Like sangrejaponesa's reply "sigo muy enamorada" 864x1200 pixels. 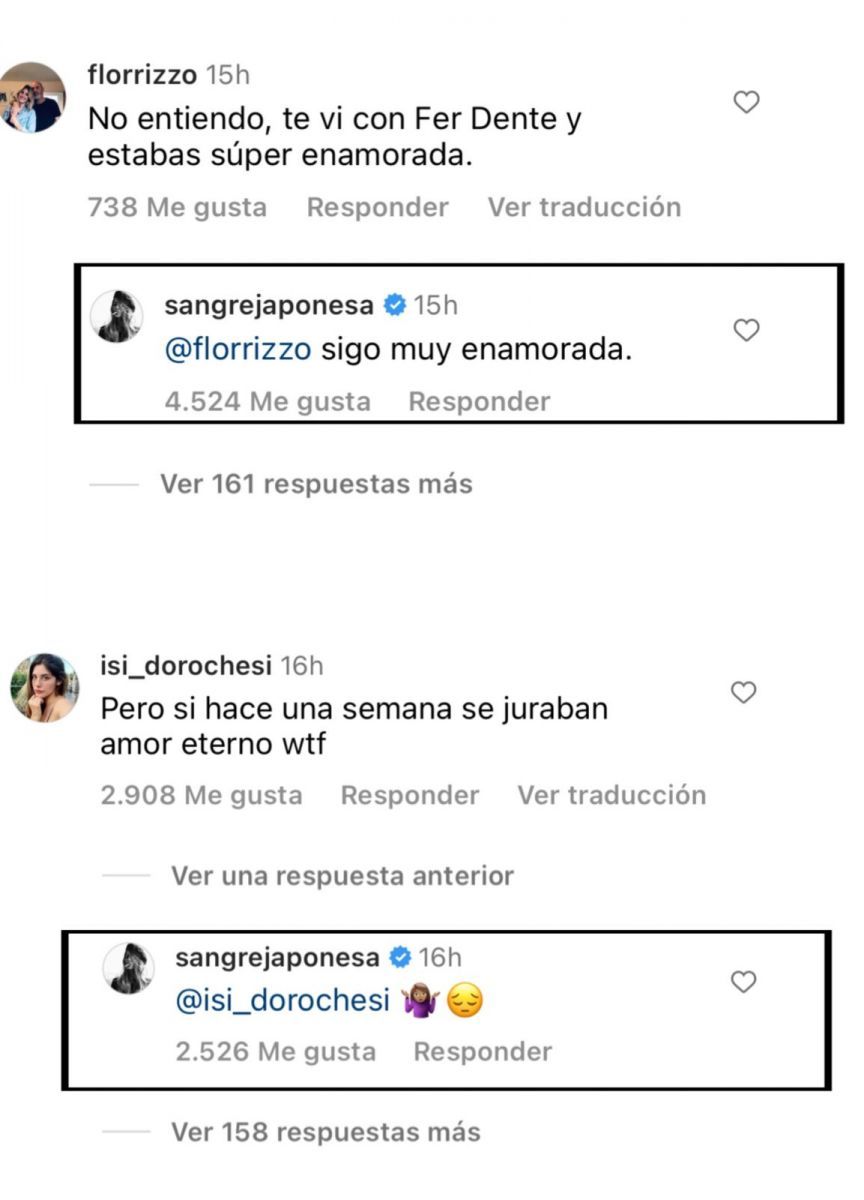click(746, 330)
